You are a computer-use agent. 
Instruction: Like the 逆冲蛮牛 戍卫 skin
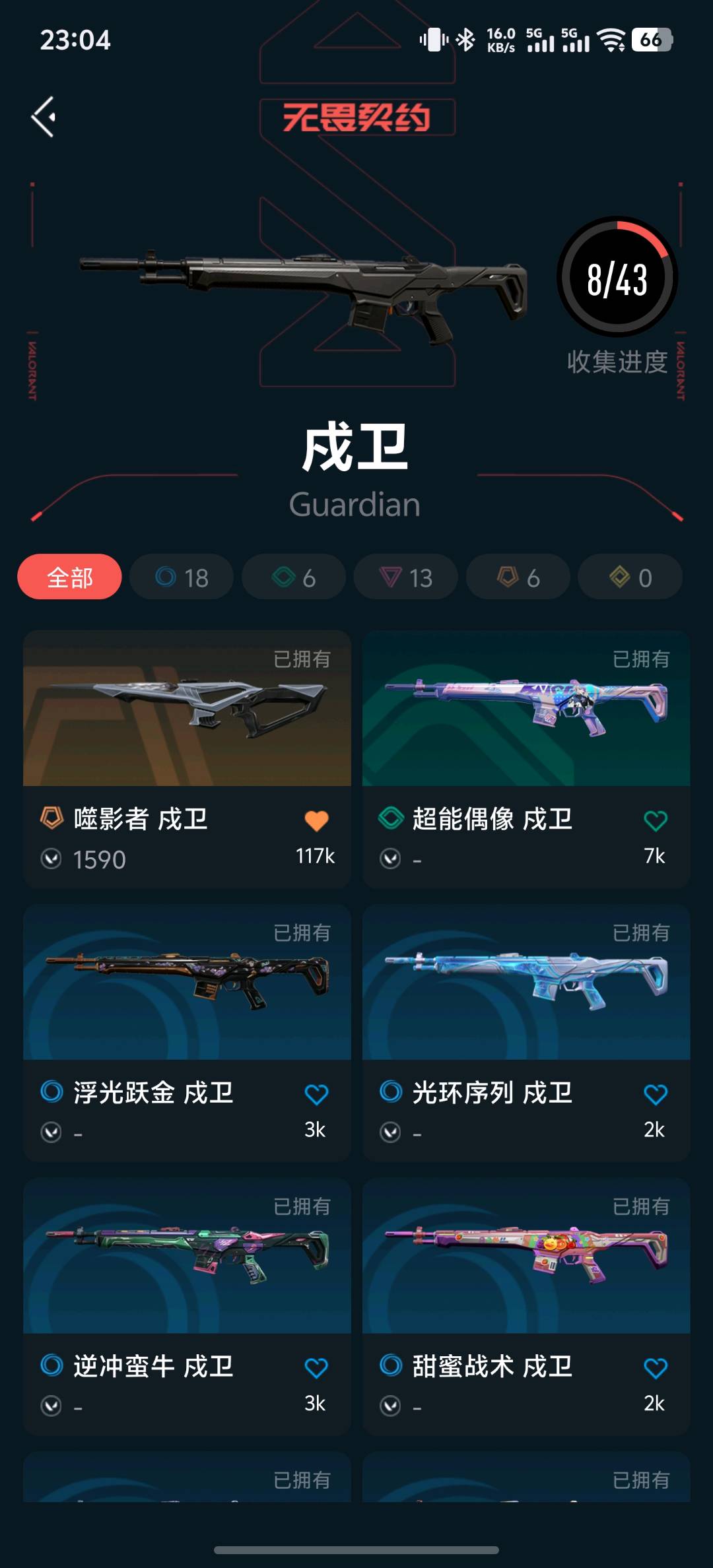click(x=316, y=1368)
